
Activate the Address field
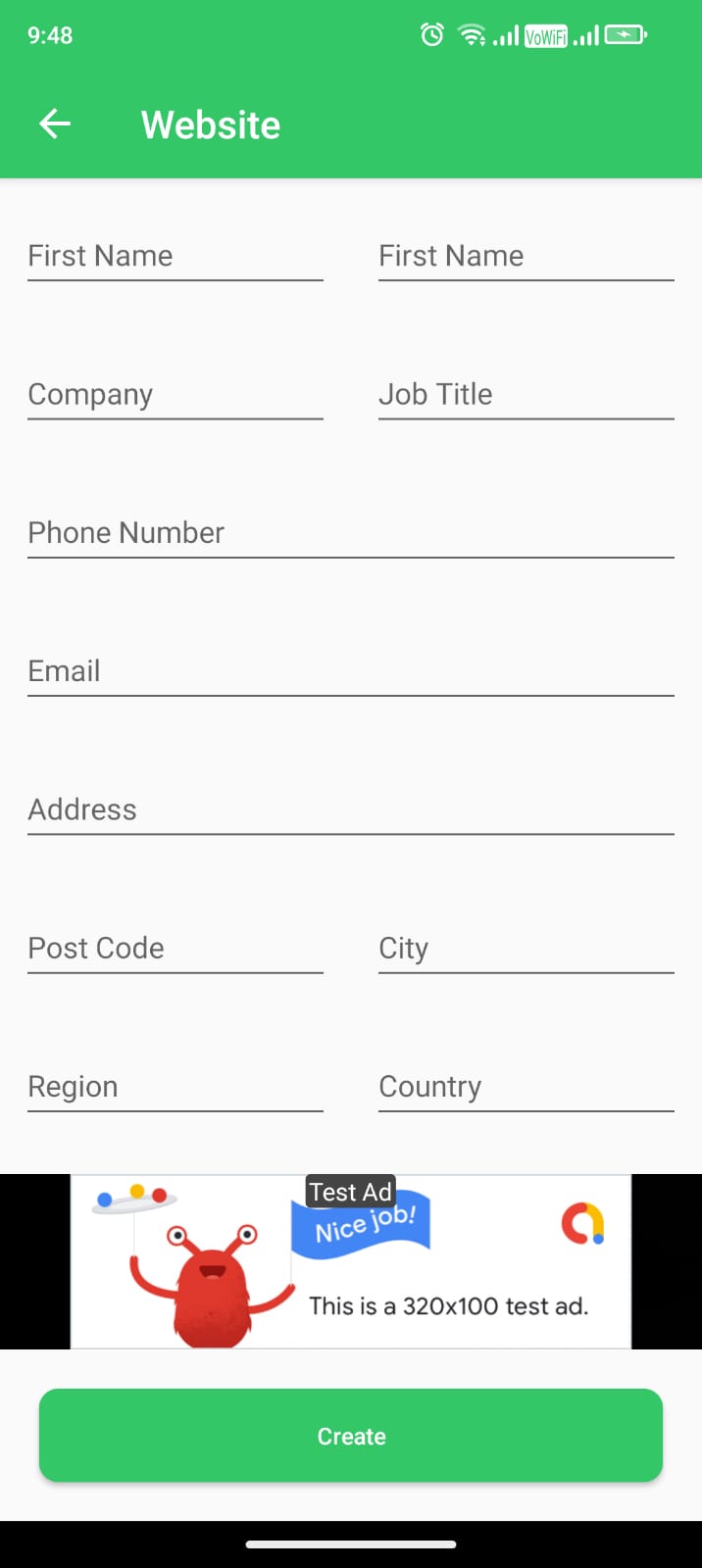(350, 809)
